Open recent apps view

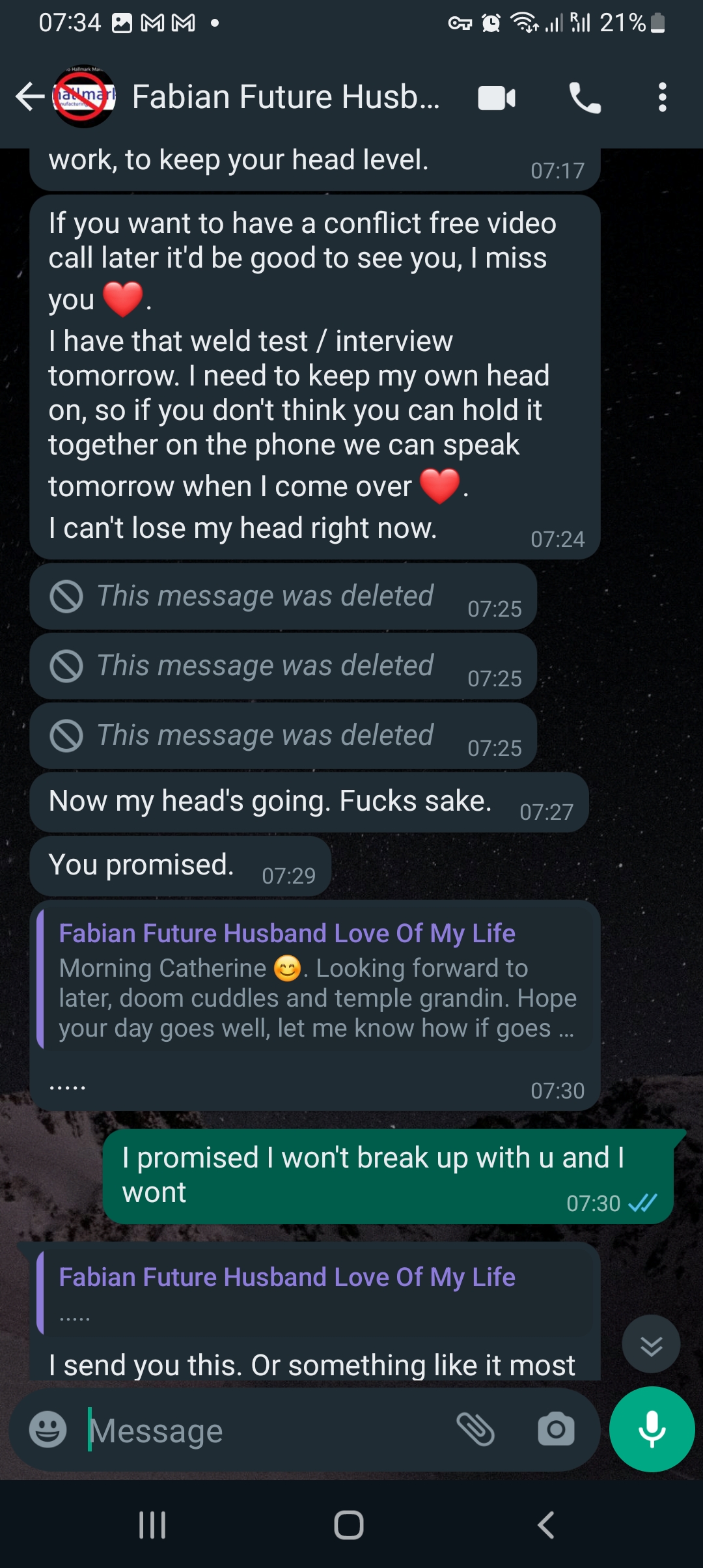click(x=152, y=1525)
